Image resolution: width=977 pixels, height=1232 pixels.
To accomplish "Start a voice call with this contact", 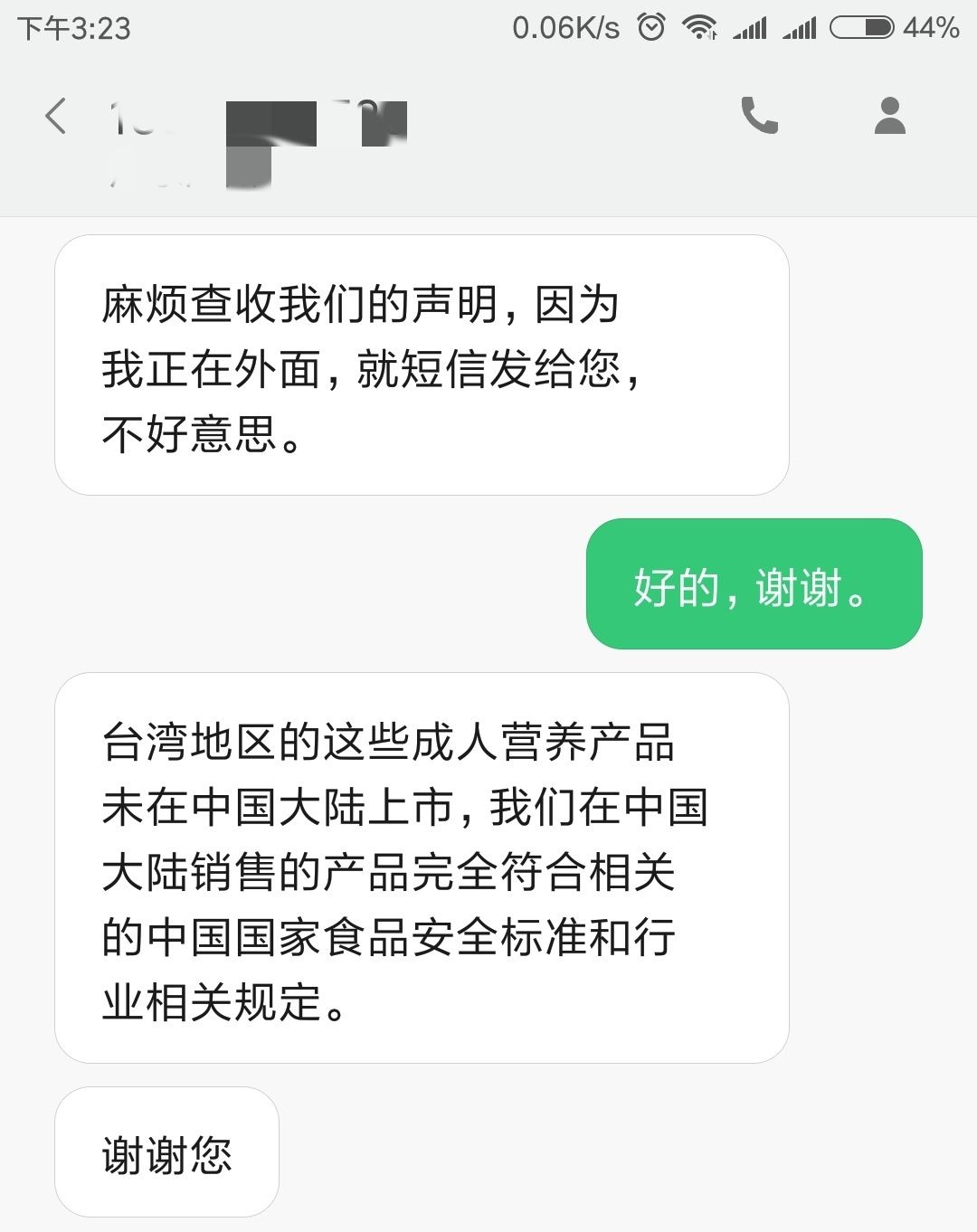I will click(x=759, y=117).
